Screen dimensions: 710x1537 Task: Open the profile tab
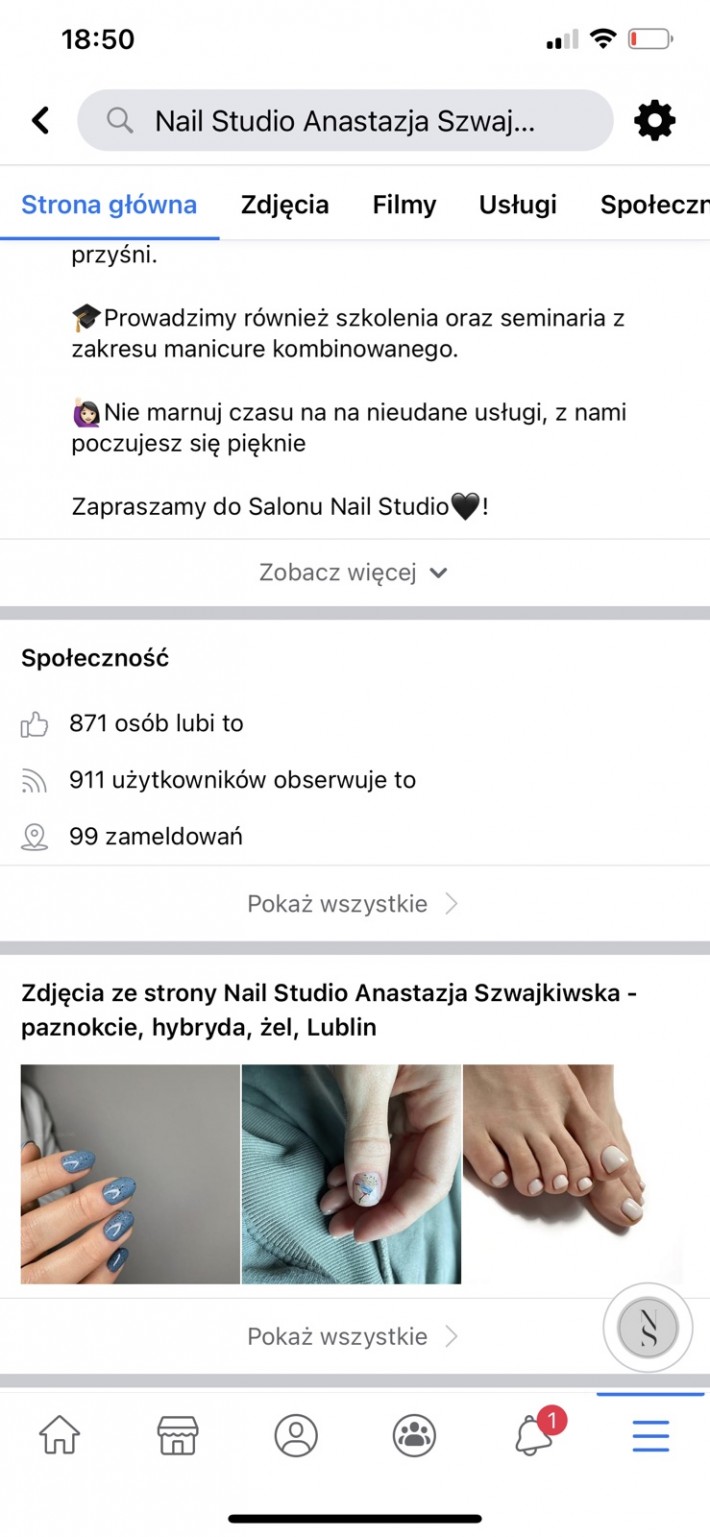click(296, 1435)
